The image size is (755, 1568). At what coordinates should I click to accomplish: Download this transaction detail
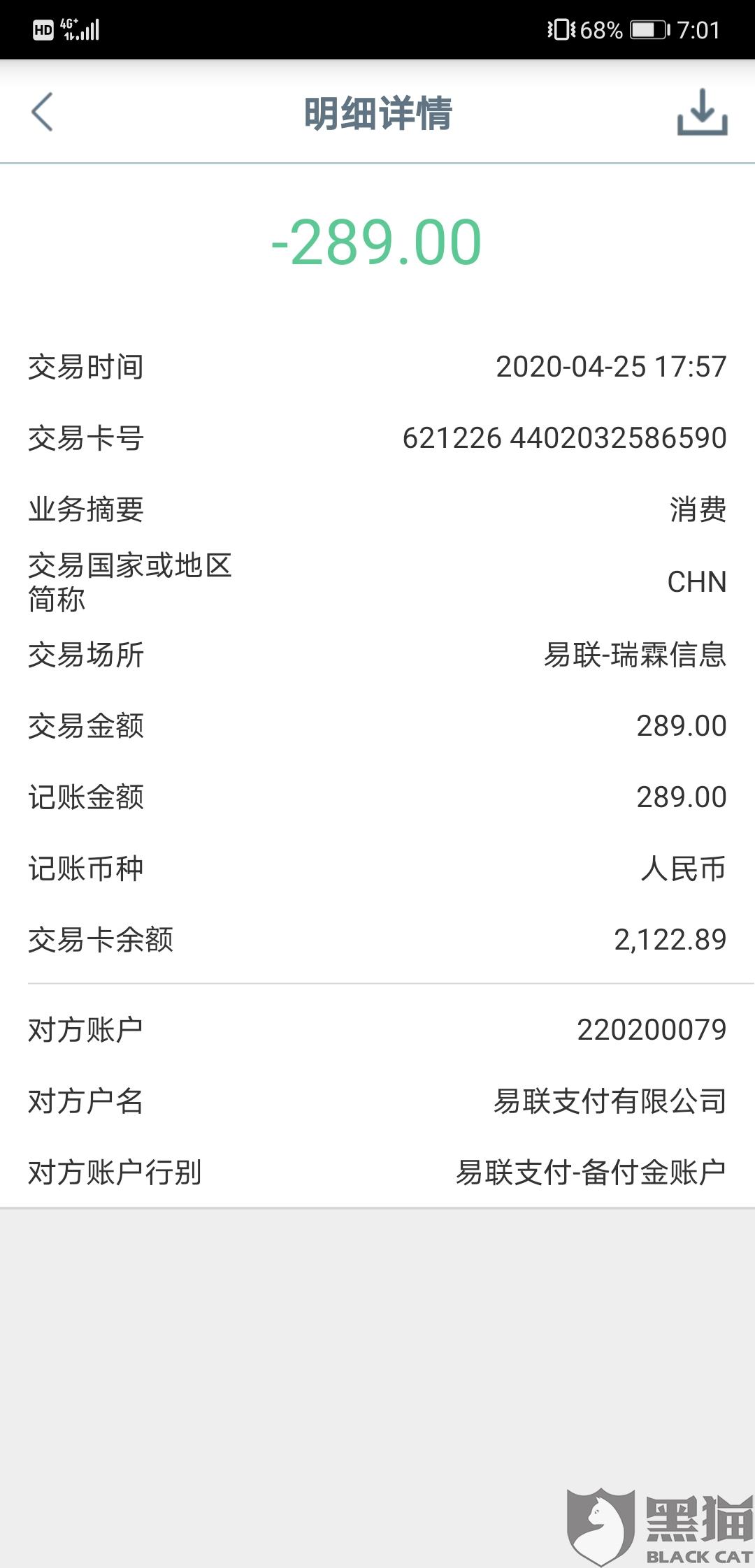click(702, 112)
